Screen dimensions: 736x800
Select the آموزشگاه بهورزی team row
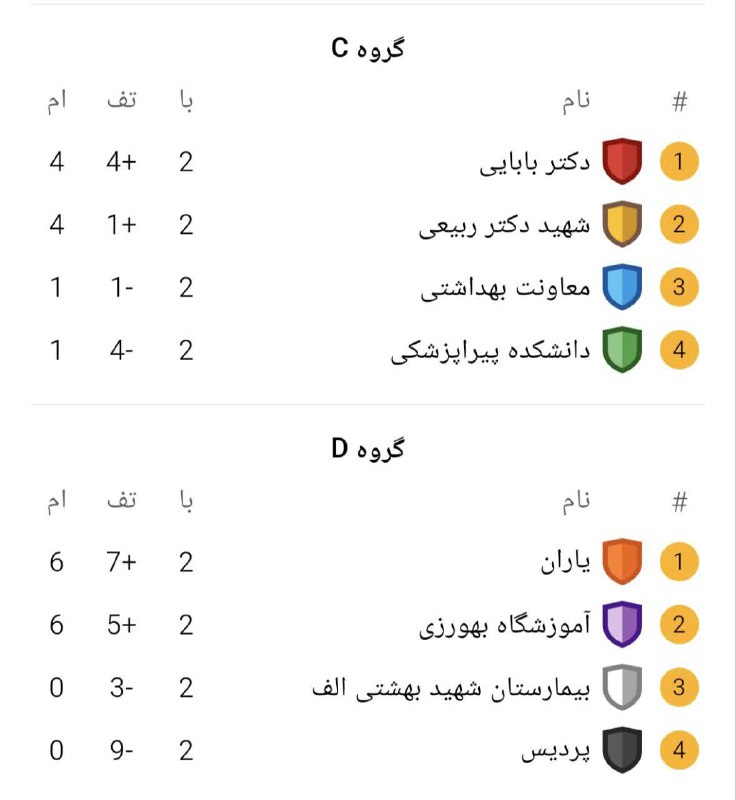(x=368, y=624)
